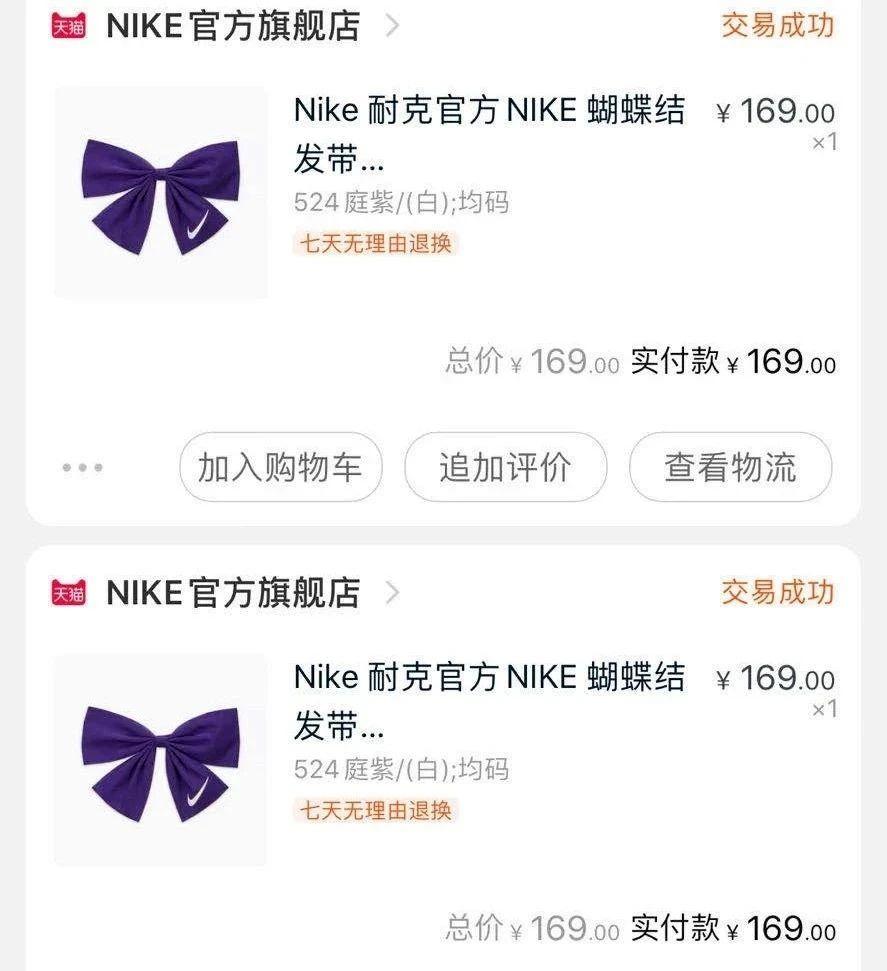Click the 查看物流 button
Viewport: 887px width, 971px height.
(x=730, y=466)
